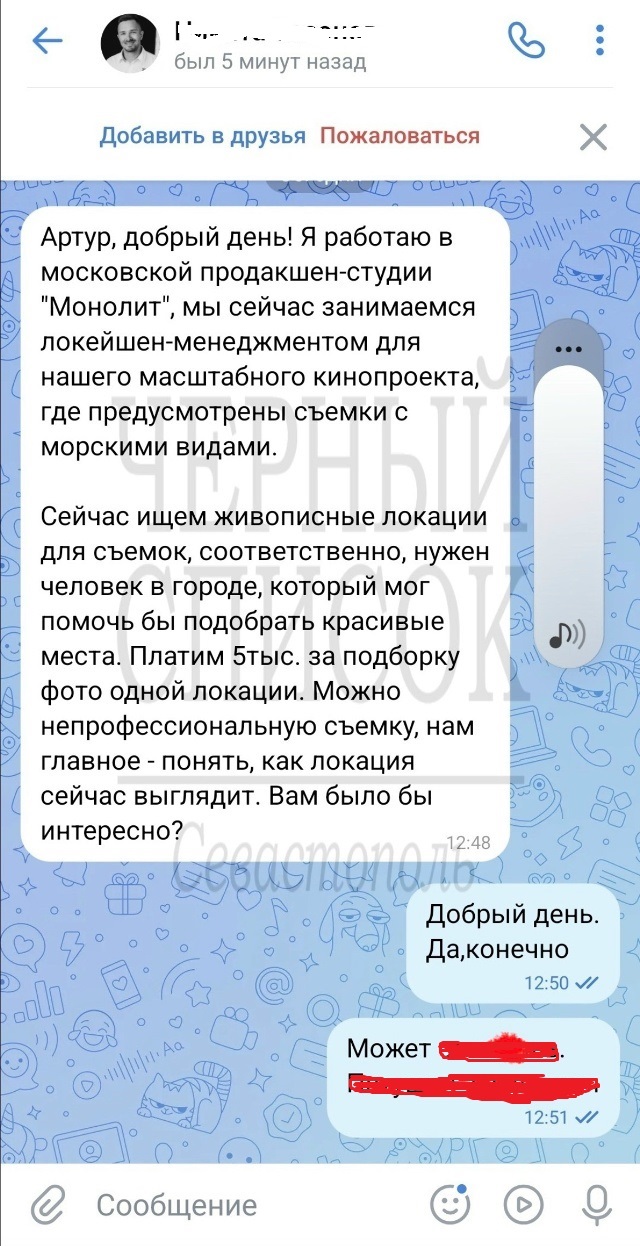This screenshot has width=640, height=1246.
Task: Tap the microphone to record voice
Action: pyautogui.click(x=598, y=1204)
